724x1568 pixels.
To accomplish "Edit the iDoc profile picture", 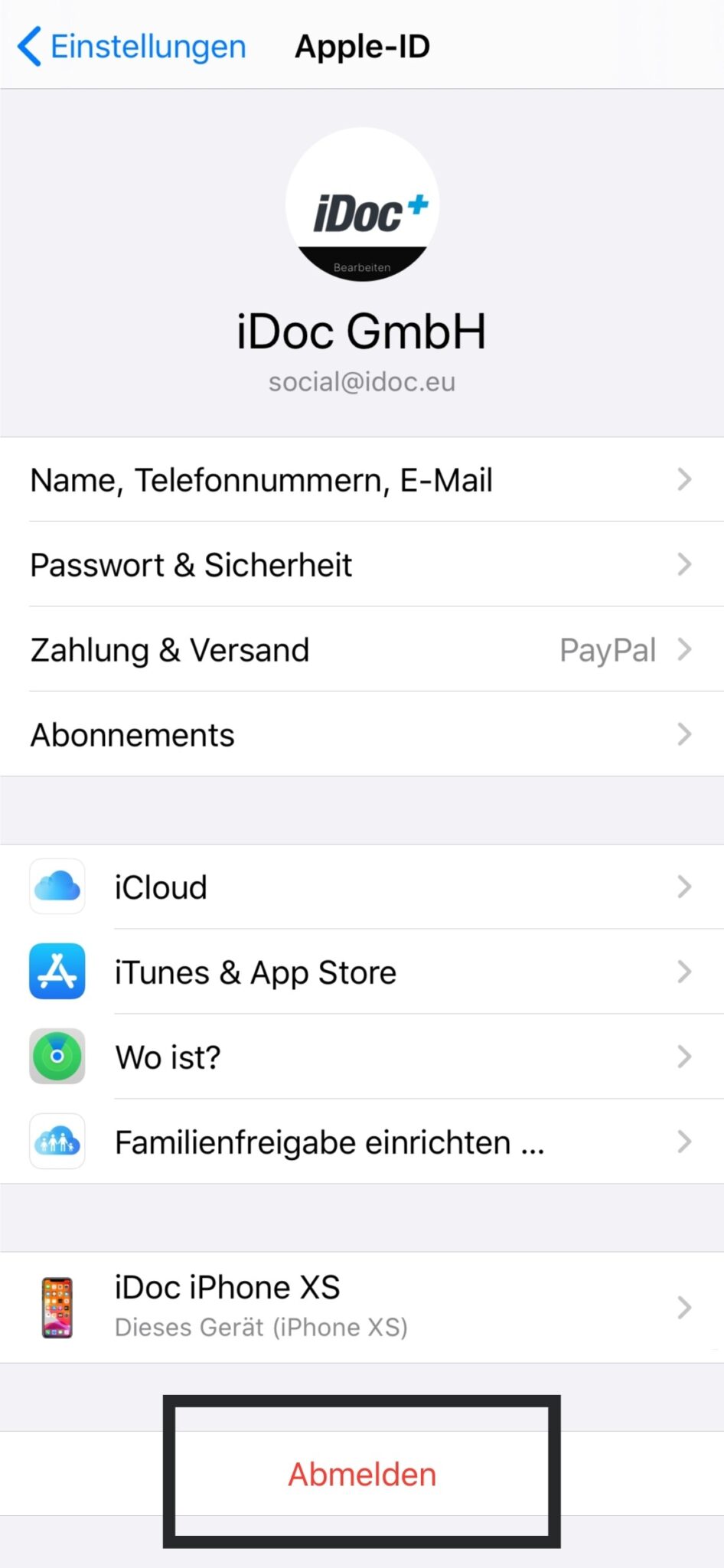I will coord(362,205).
